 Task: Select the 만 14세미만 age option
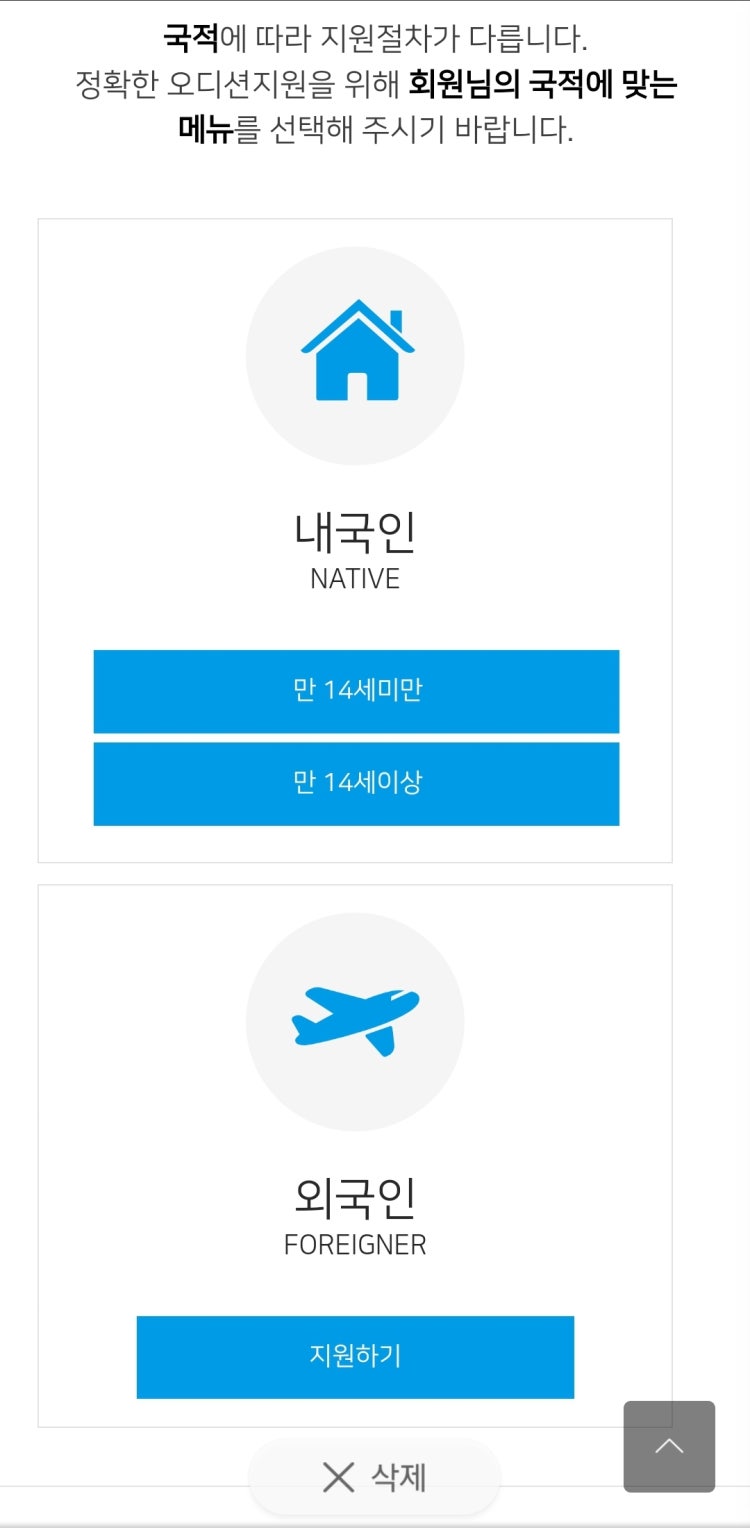356,691
